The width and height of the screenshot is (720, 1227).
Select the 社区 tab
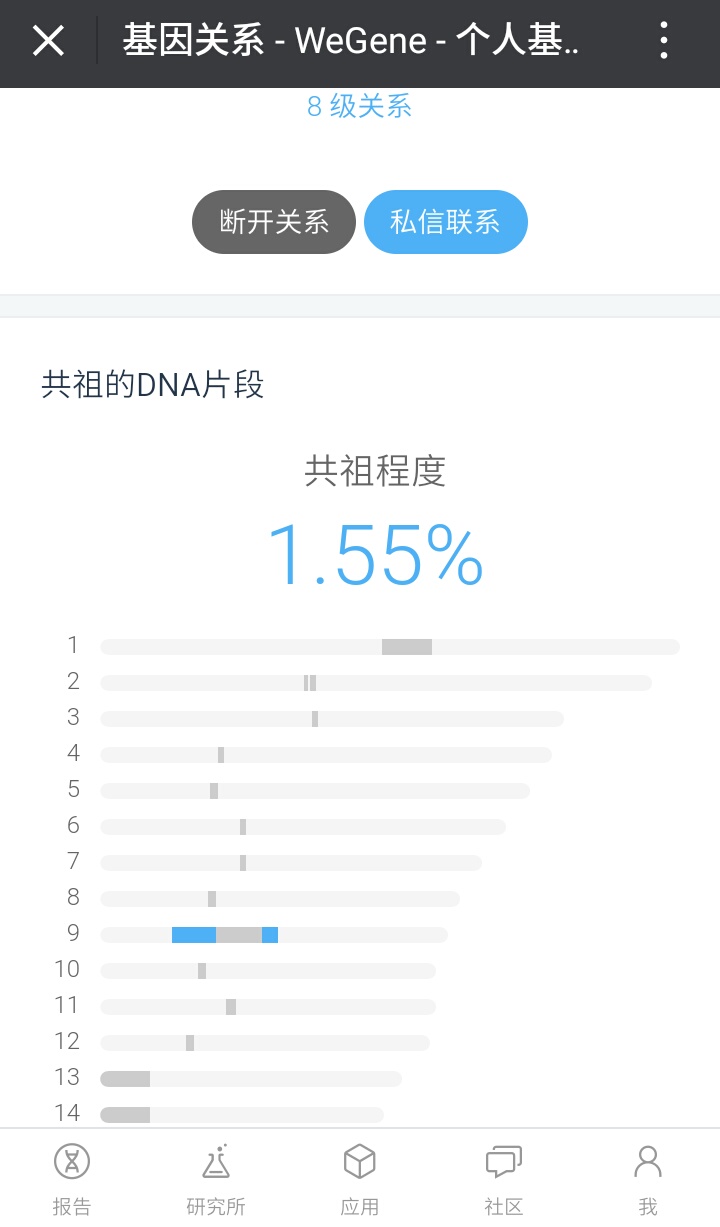pyautogui.click(x=504, y=1180)
